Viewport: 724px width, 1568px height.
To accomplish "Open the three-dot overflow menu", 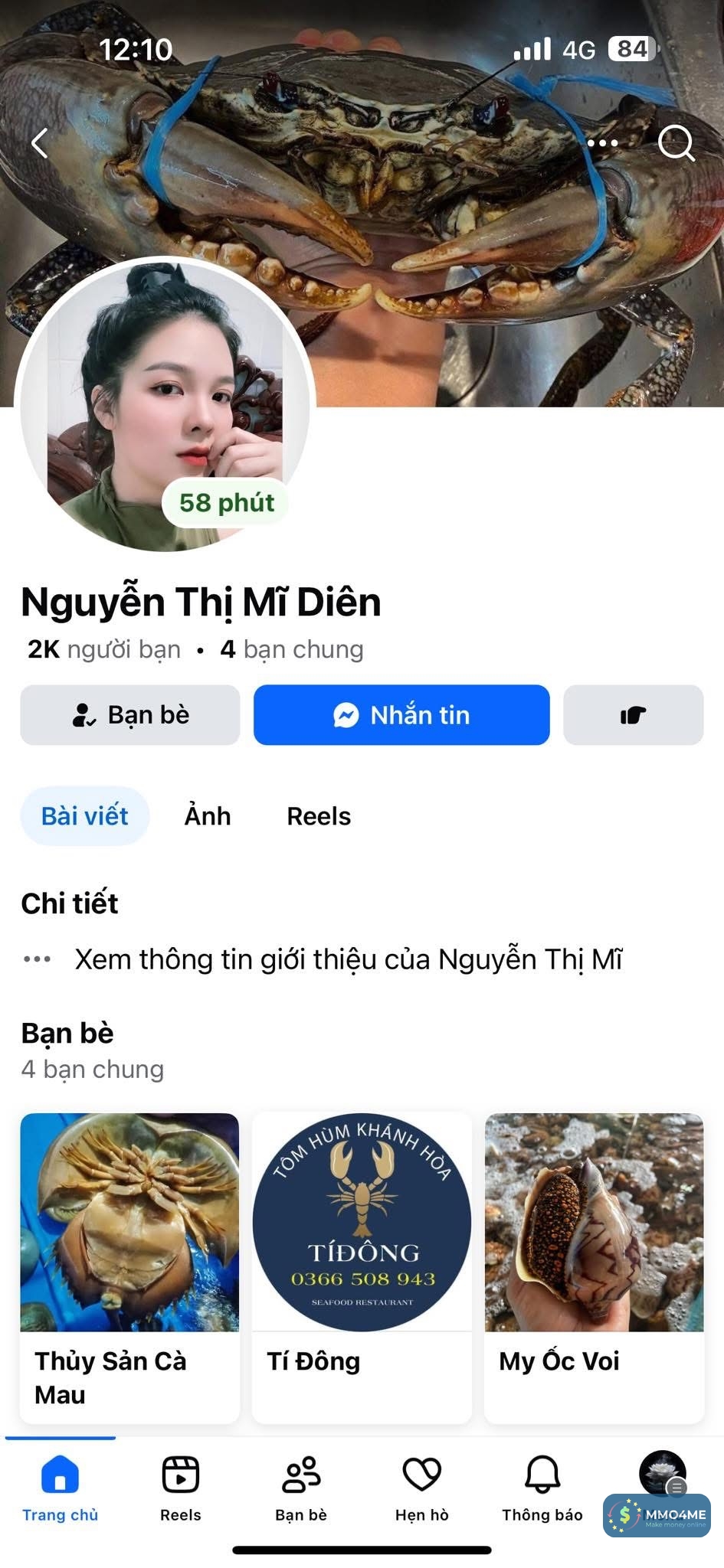I will [x=602, y=142].
